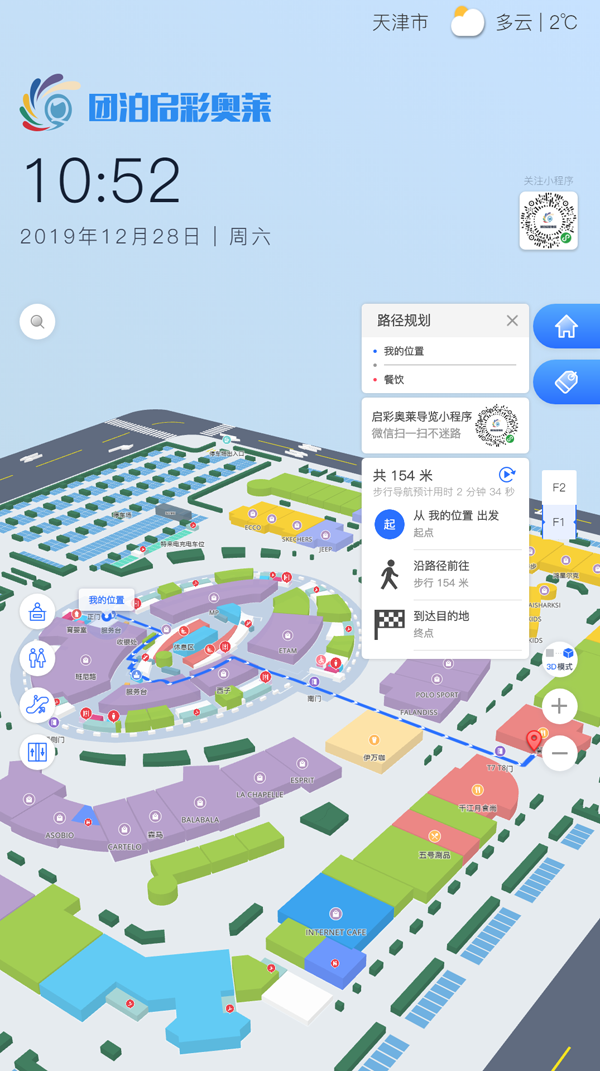Locate elevators on the map
The width and height of the screenshot is (600, 1071).
[38, 750]
